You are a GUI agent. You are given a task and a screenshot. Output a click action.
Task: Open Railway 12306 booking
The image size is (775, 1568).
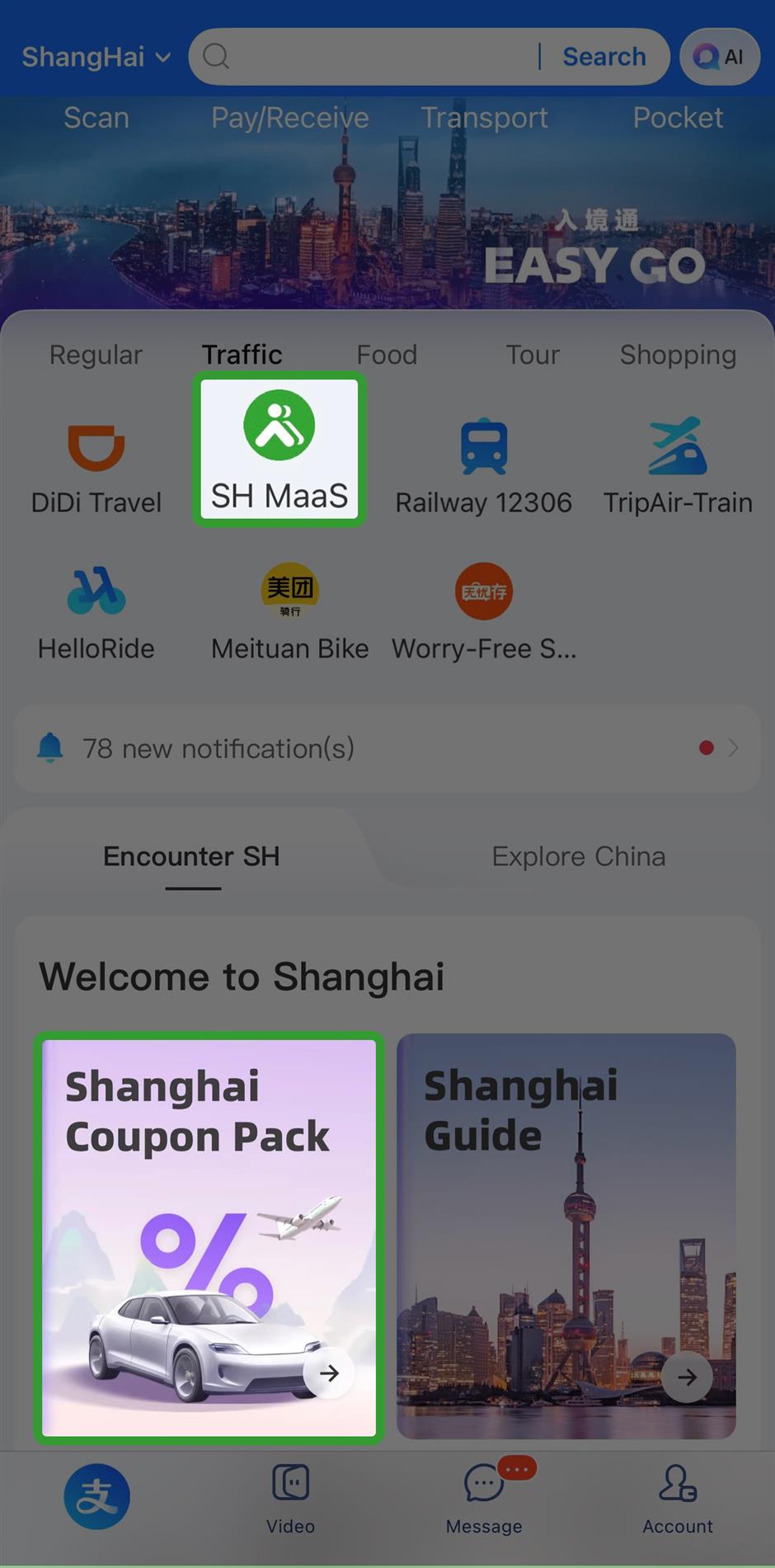pyautogui.click(x=483, y=462)
